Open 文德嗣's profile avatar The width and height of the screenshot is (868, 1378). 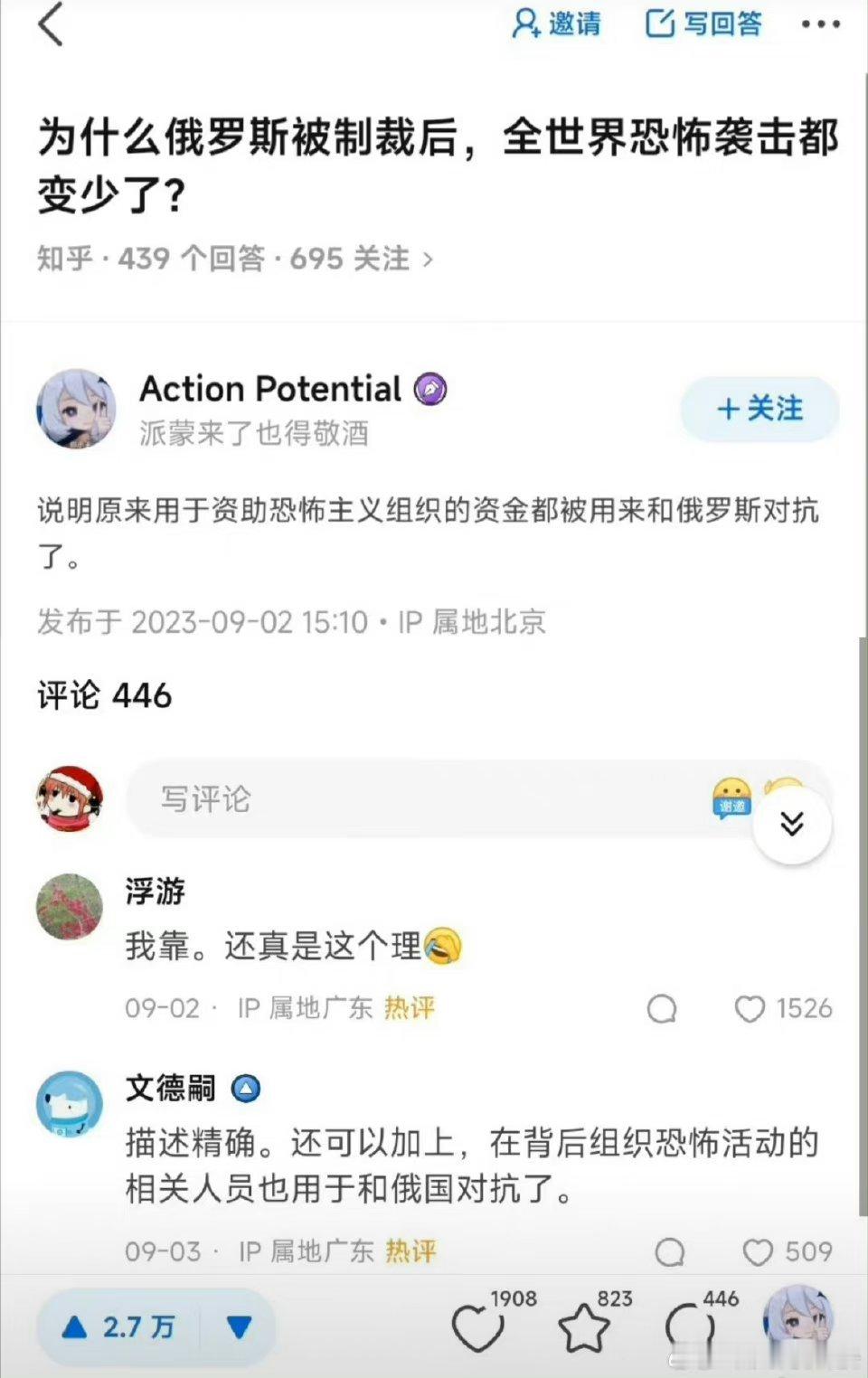[70, 1104]
